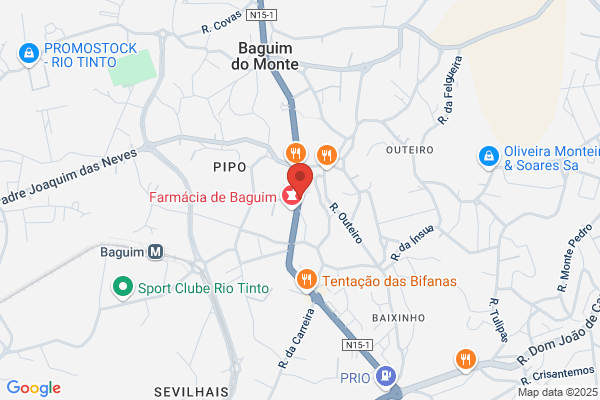Image resolution: width=600 pixels, height=400 pixels.
Task: Select the Sport Clube Rio Tinto marker
Action: 123,287
